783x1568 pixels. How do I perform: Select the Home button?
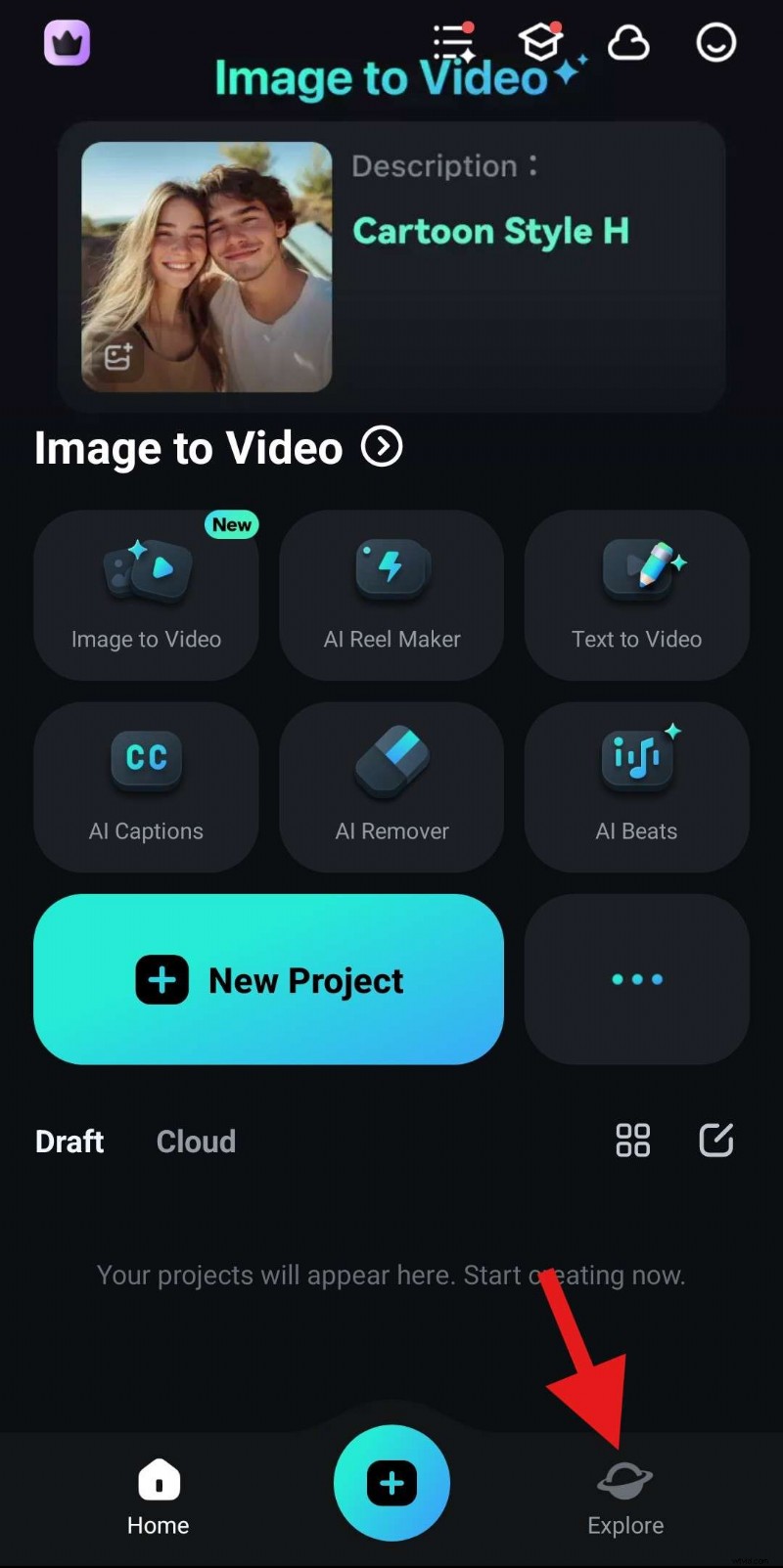(x=158, y=1497)
